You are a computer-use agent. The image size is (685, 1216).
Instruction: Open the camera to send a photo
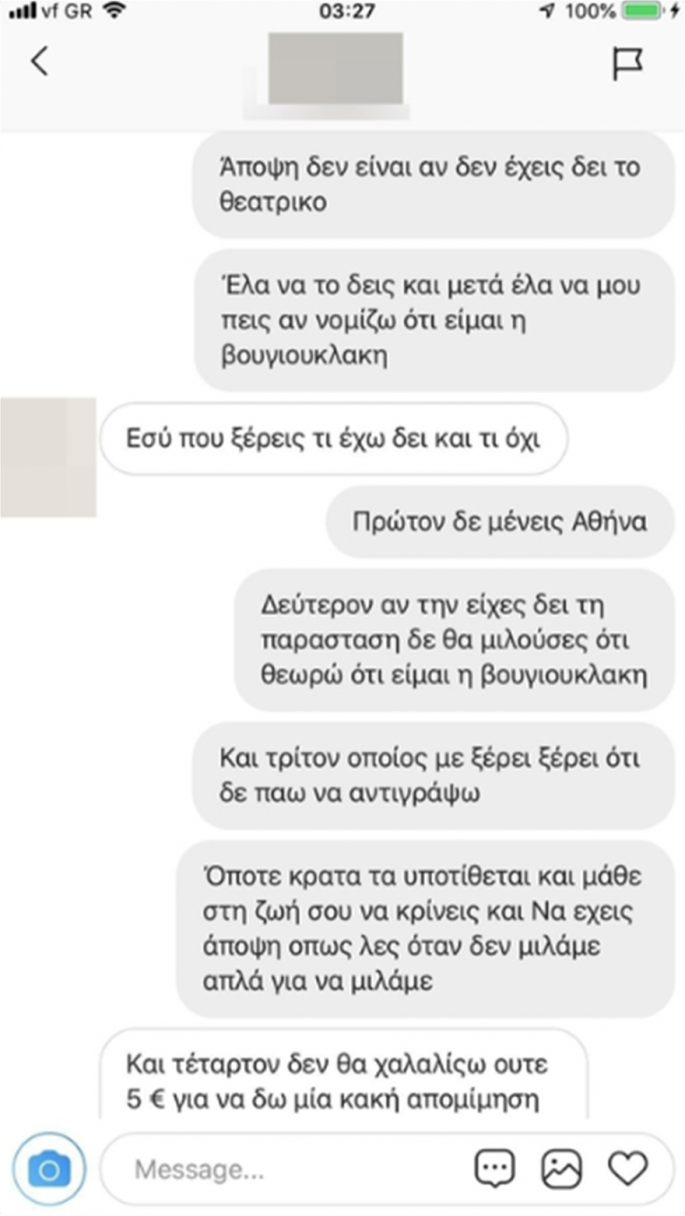pos(49,1168)
